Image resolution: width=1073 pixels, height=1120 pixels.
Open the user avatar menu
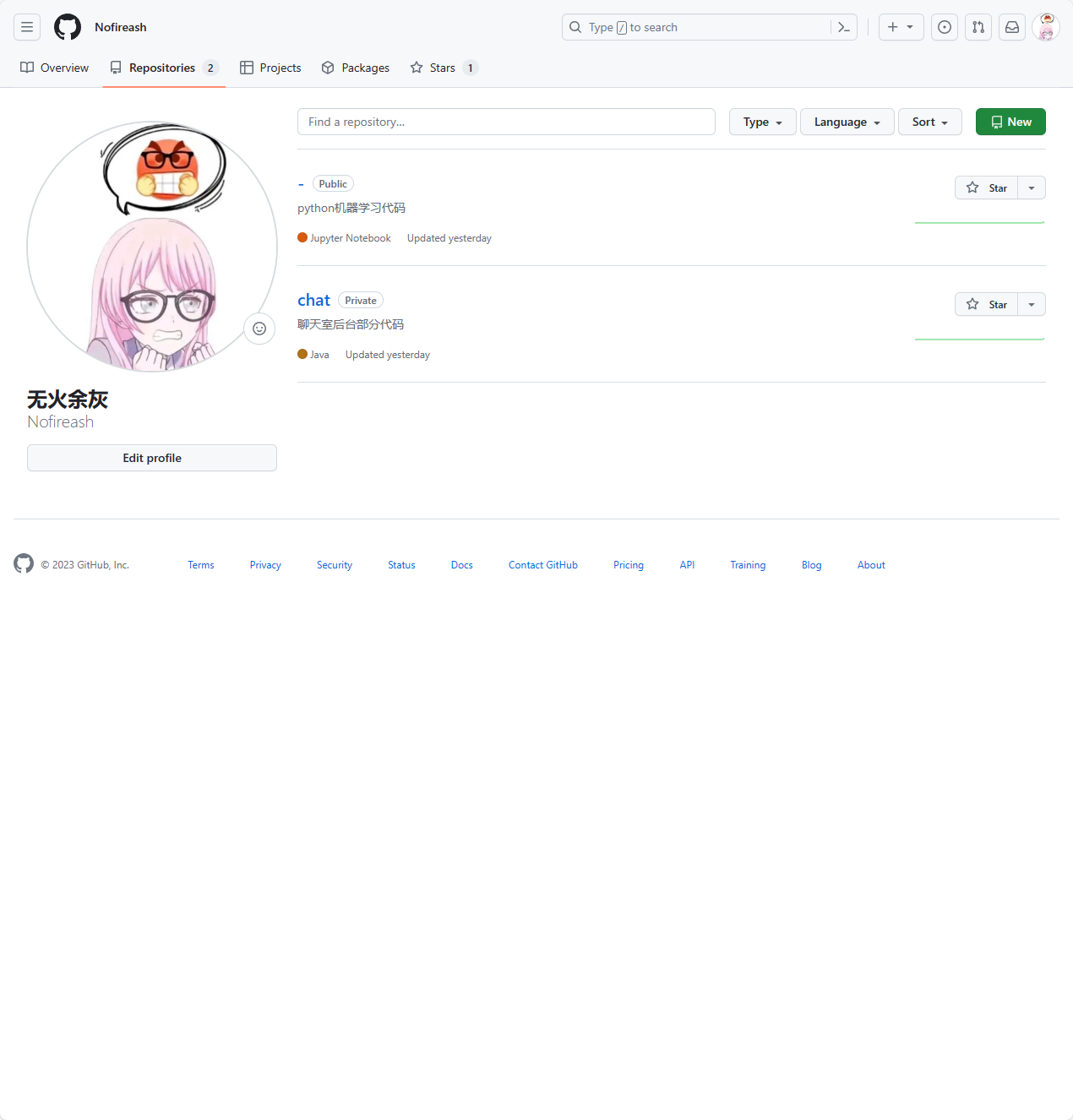1046,27
